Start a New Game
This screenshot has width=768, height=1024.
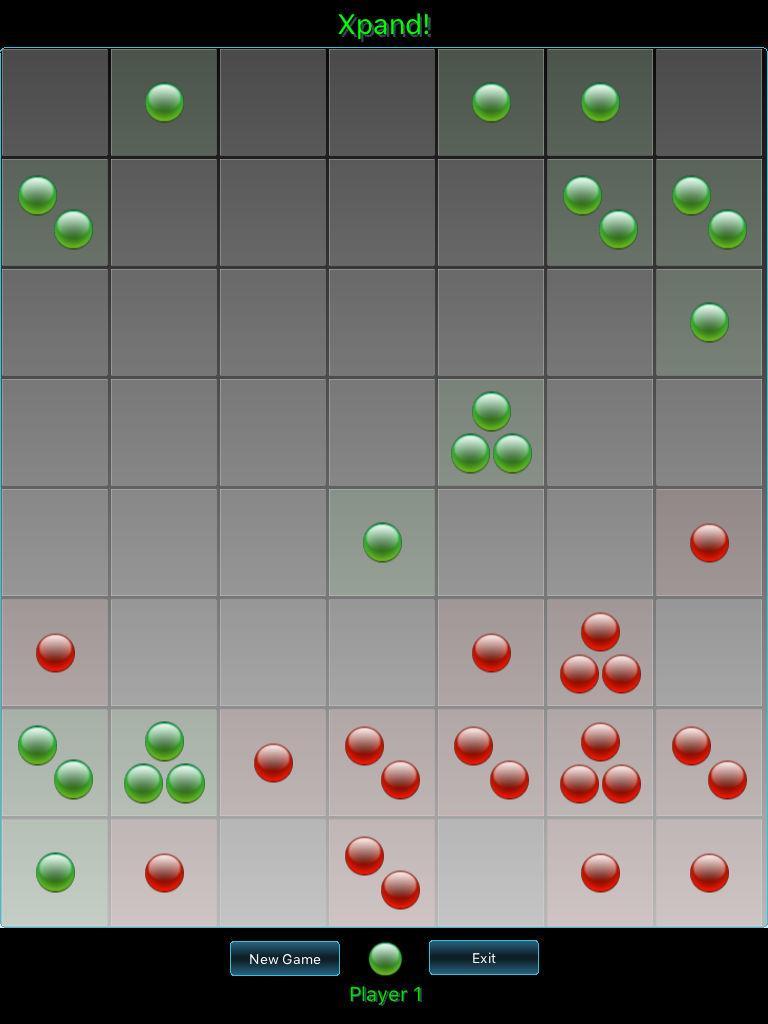click(x=285, y=958)
